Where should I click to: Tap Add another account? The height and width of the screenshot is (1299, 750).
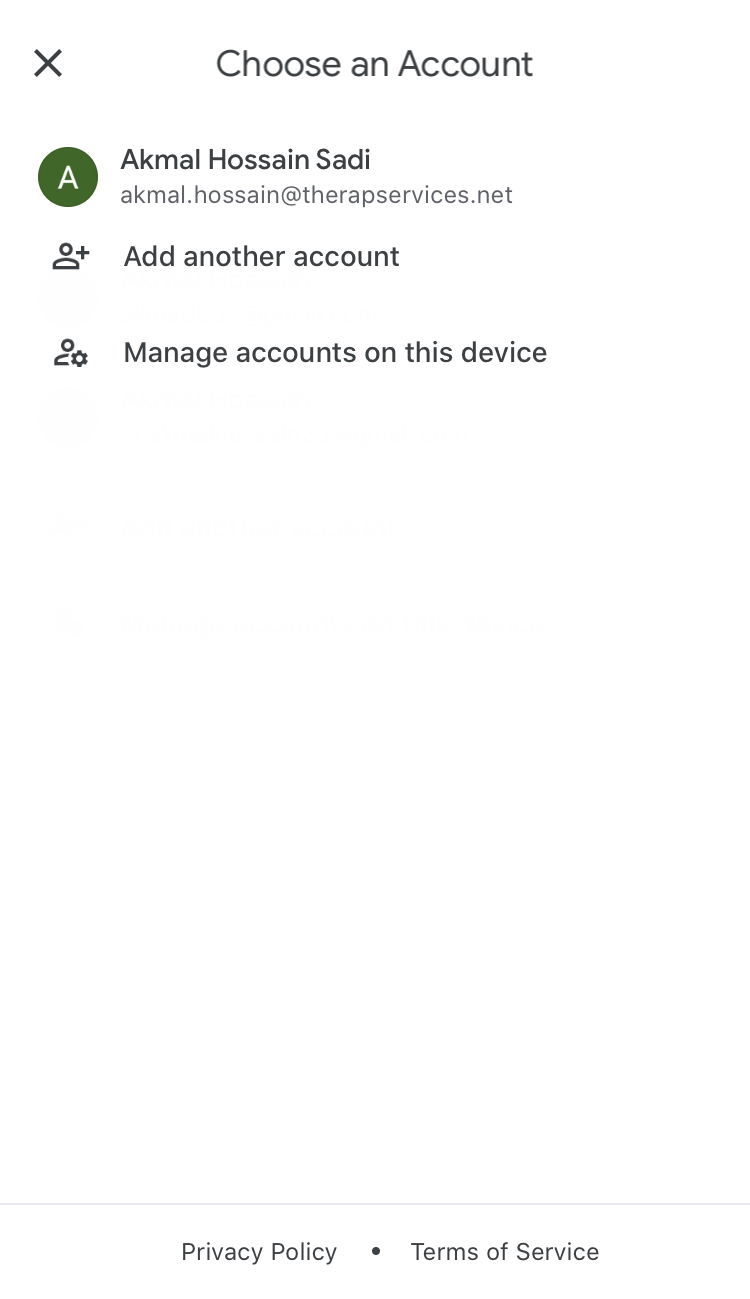[375, 257]
